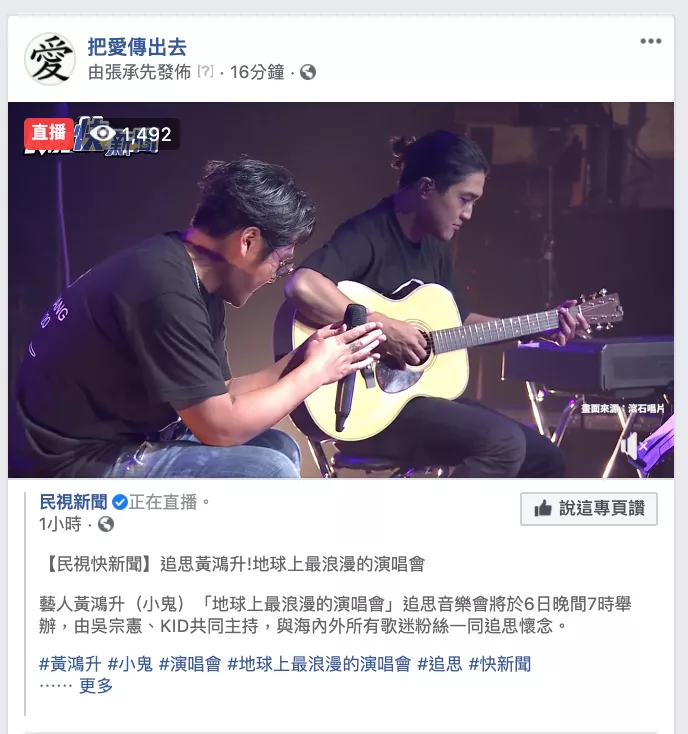The height and width of the screenshot is (734, 688).
Task: Open the #追思 hashtag
Action: tap(439, 663)
